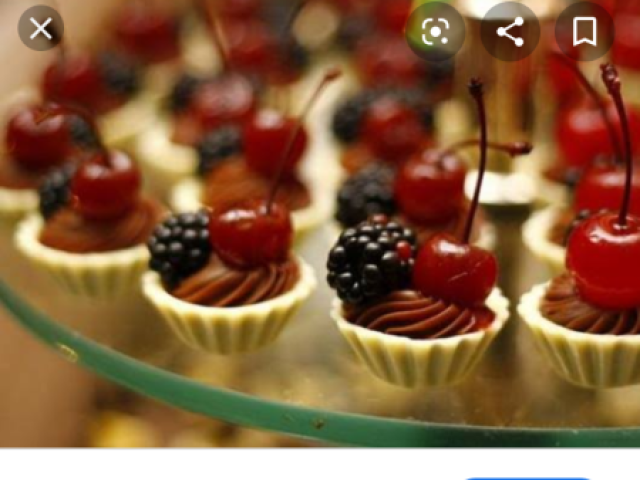Share this dessert image
The height and width of the screenshot is (480, 640).
[510, 32]
